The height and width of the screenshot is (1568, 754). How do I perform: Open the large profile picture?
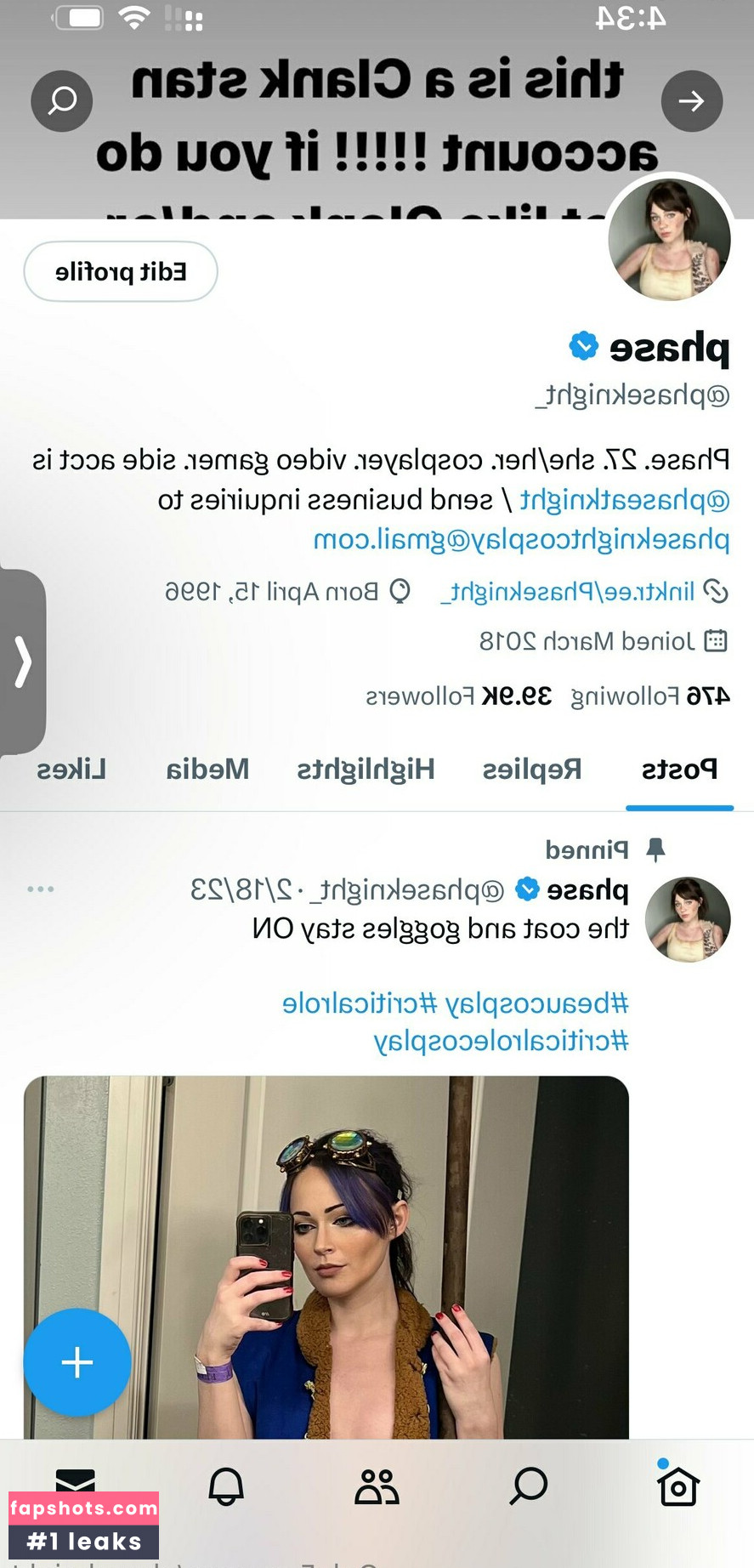pos(669,241)
